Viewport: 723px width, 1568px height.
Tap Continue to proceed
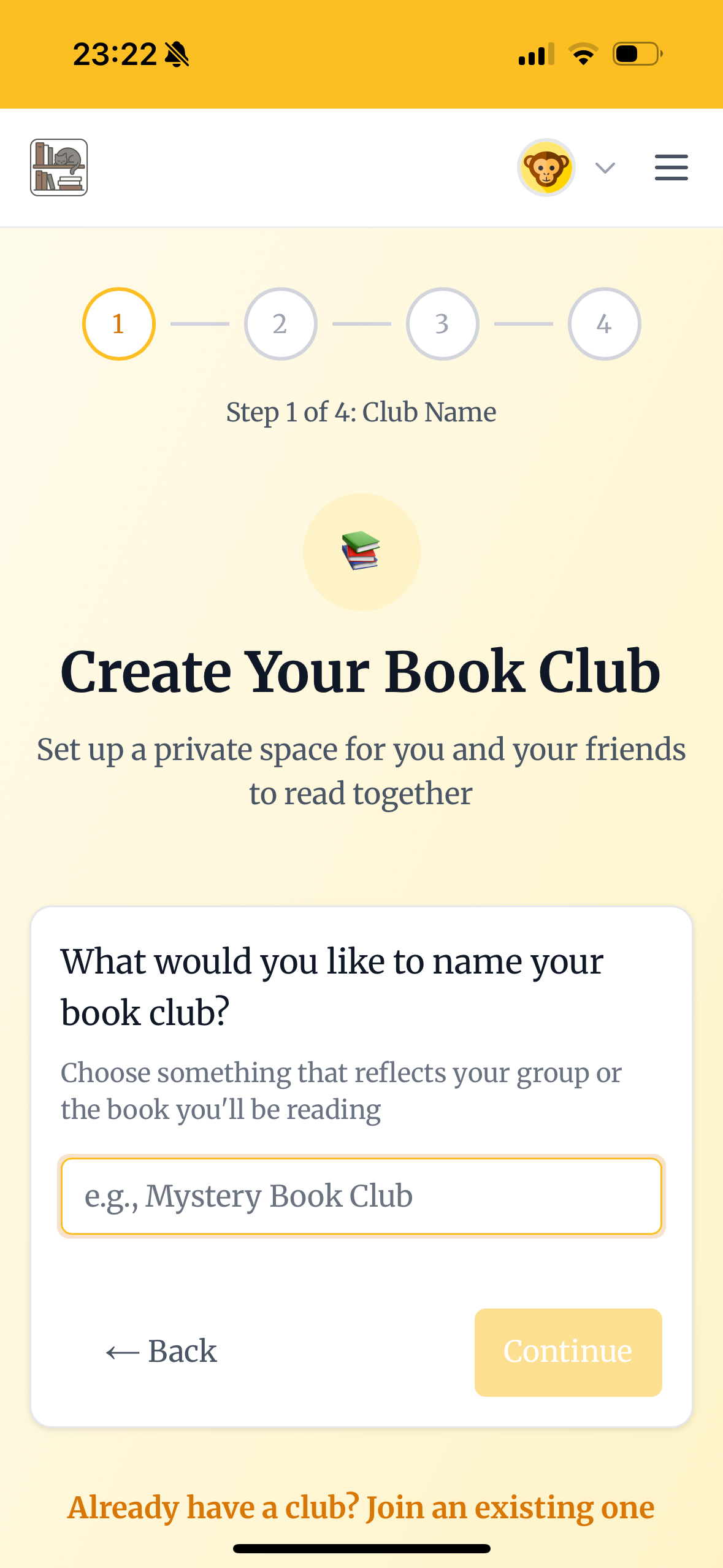568,1351
